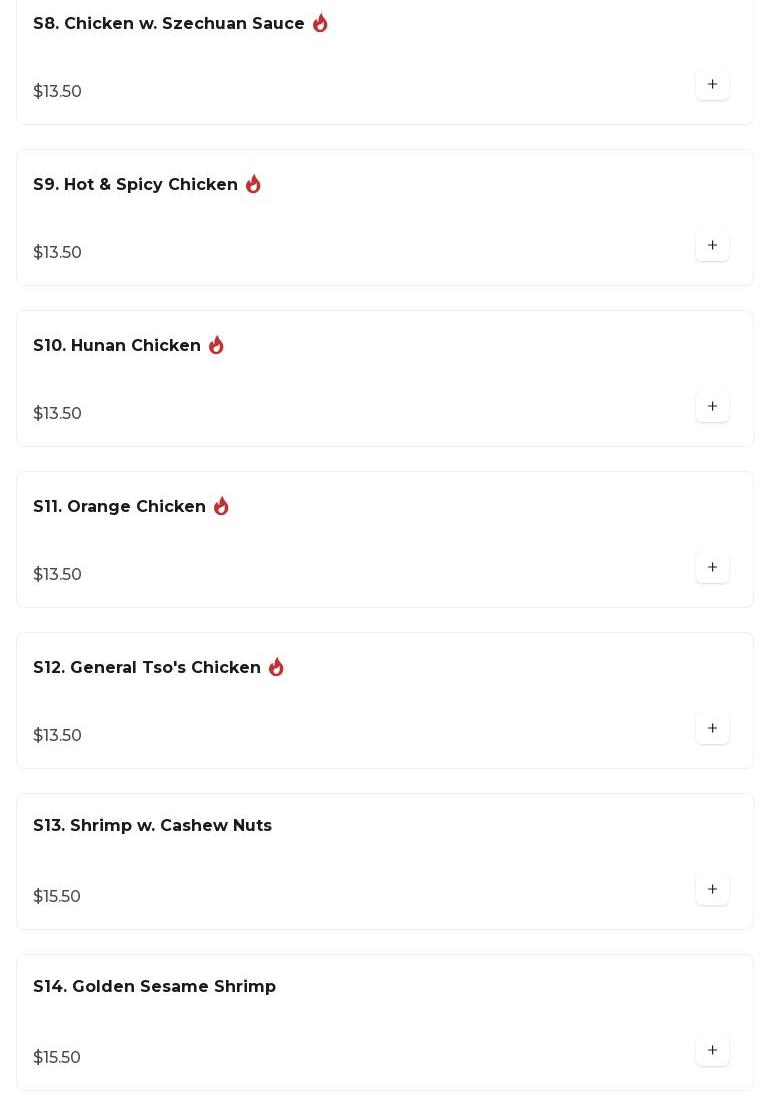Open S12. General Tso's Chicken item
Image resolution: width=770 pixels, height=1106 pixels.
[x=147, y=668]
